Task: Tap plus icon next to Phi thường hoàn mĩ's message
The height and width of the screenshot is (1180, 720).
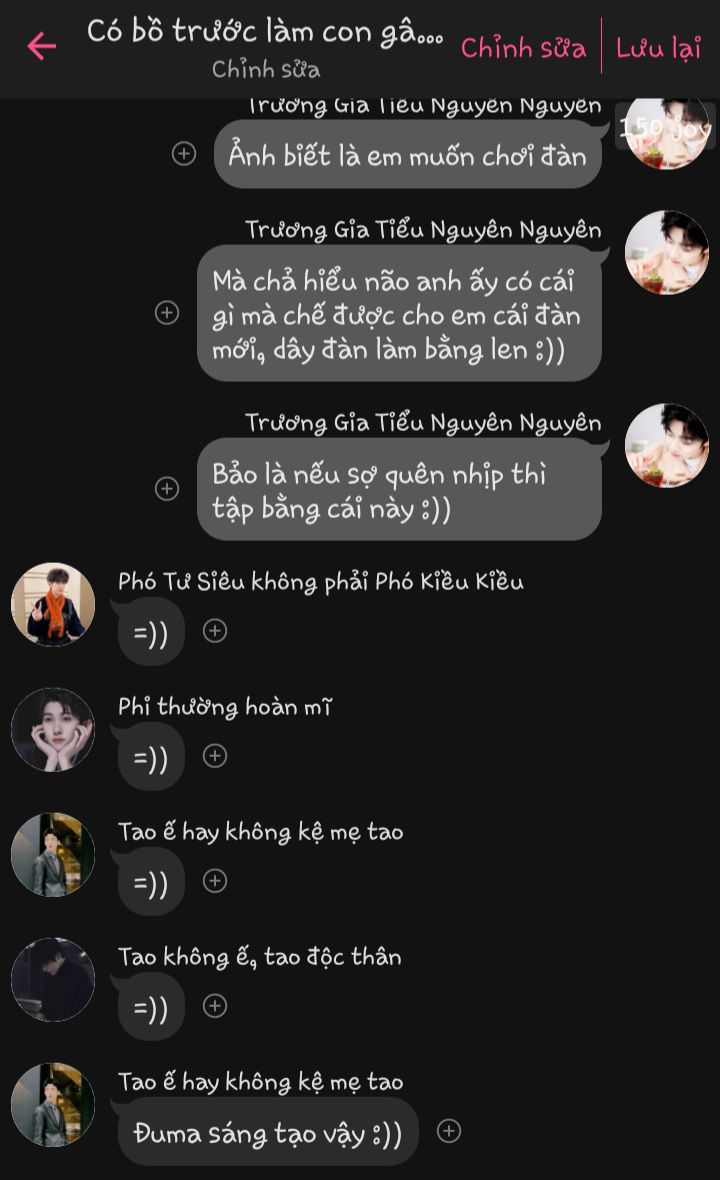Action: pyautogui.click(x=215, y=756)
